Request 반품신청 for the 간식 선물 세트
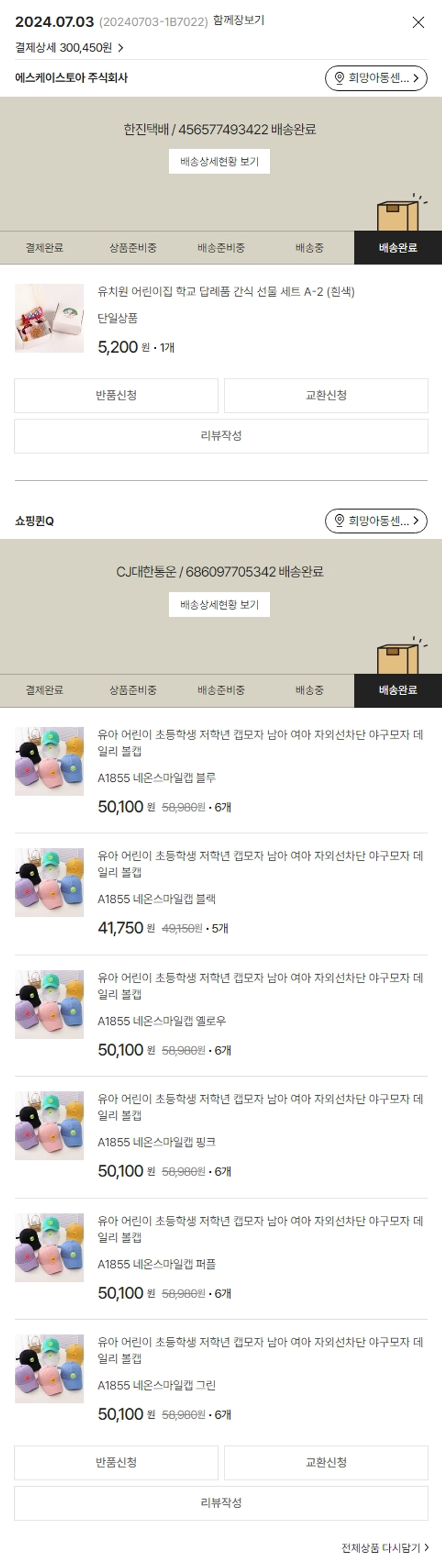This screenshot has height=1568, width=442. click(x=116, y=396)
